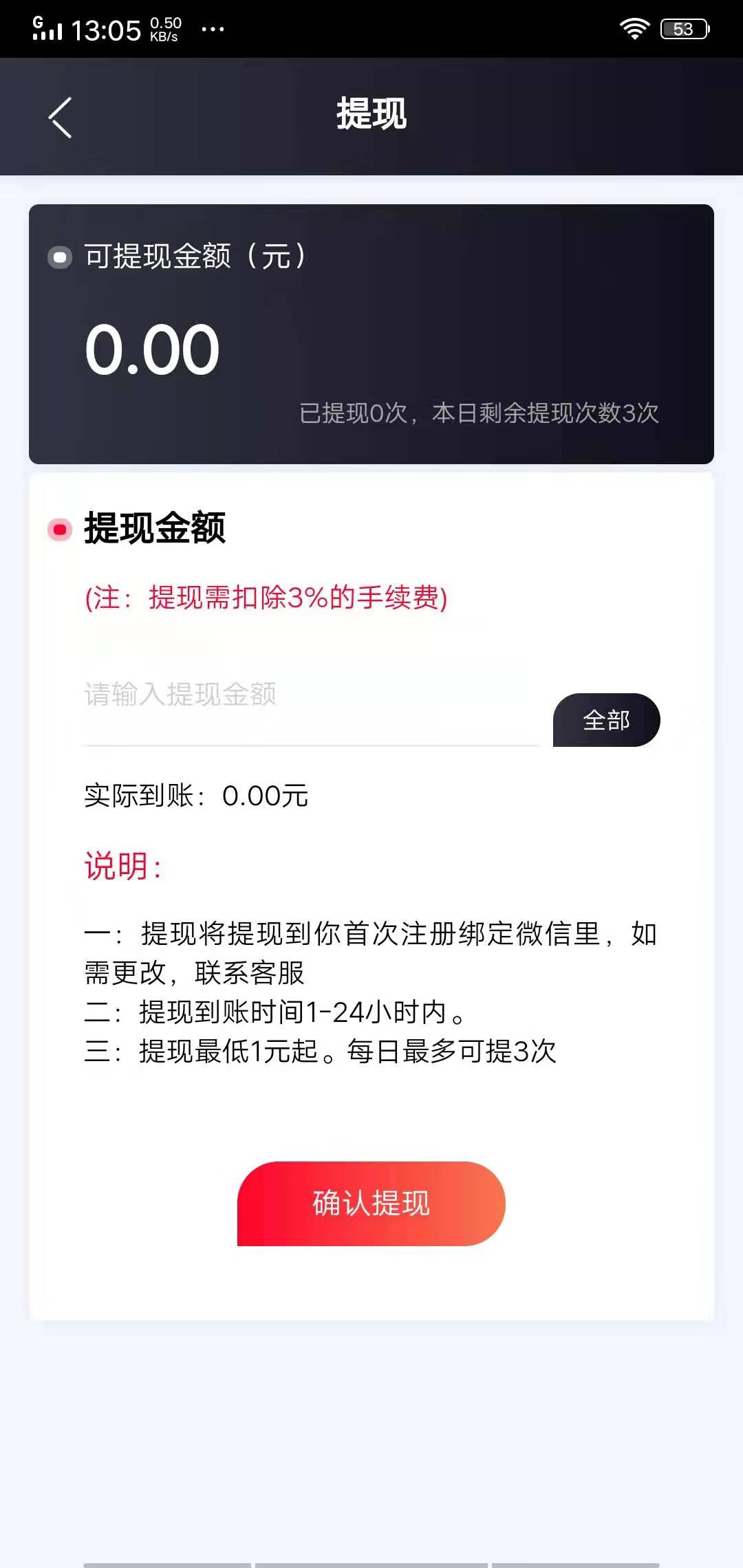
Task: Click the Wi-Fi icon in the status bar
Action: (x=634, y=28)
